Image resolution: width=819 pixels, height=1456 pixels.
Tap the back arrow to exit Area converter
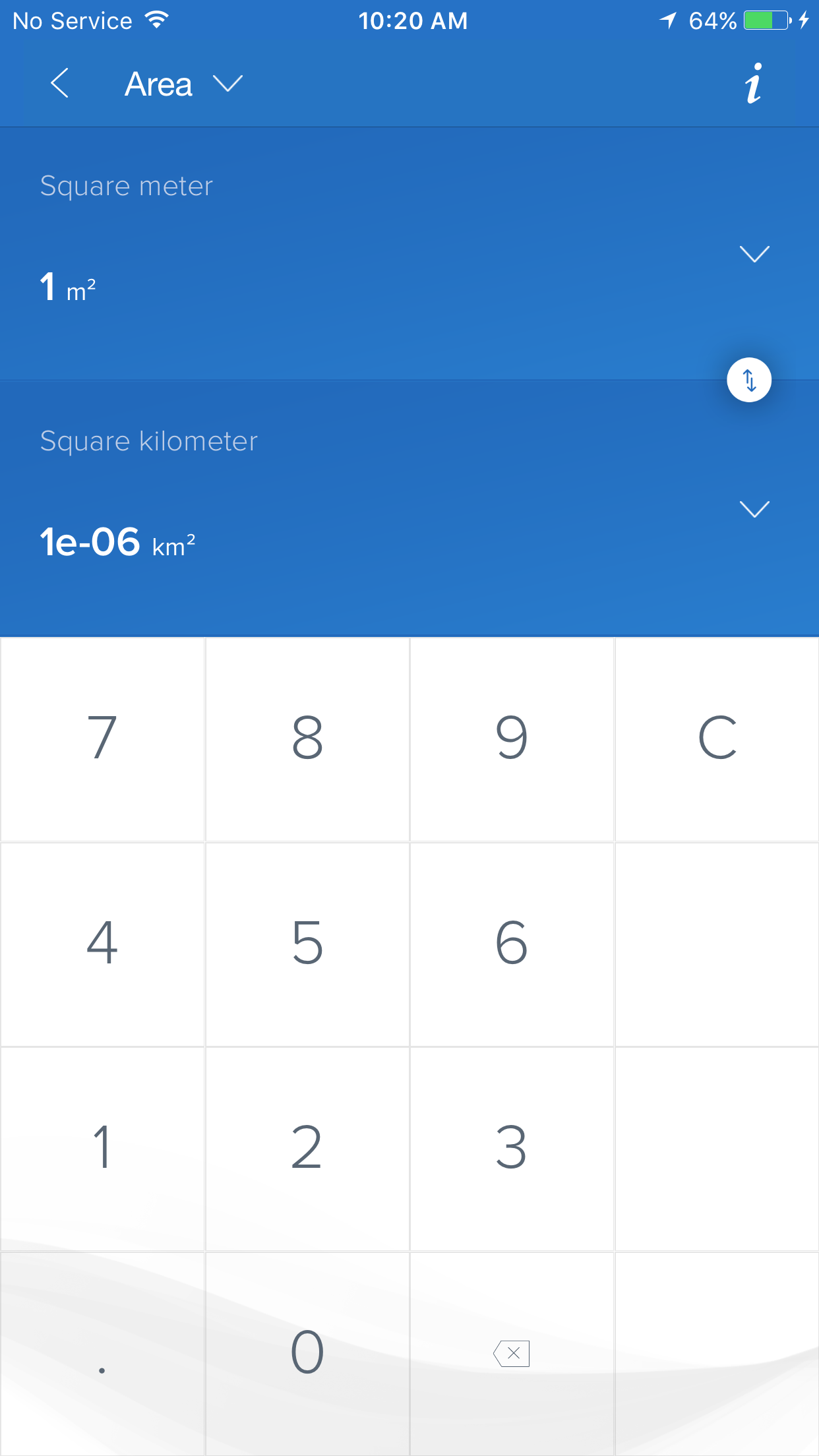click(58, 84)
